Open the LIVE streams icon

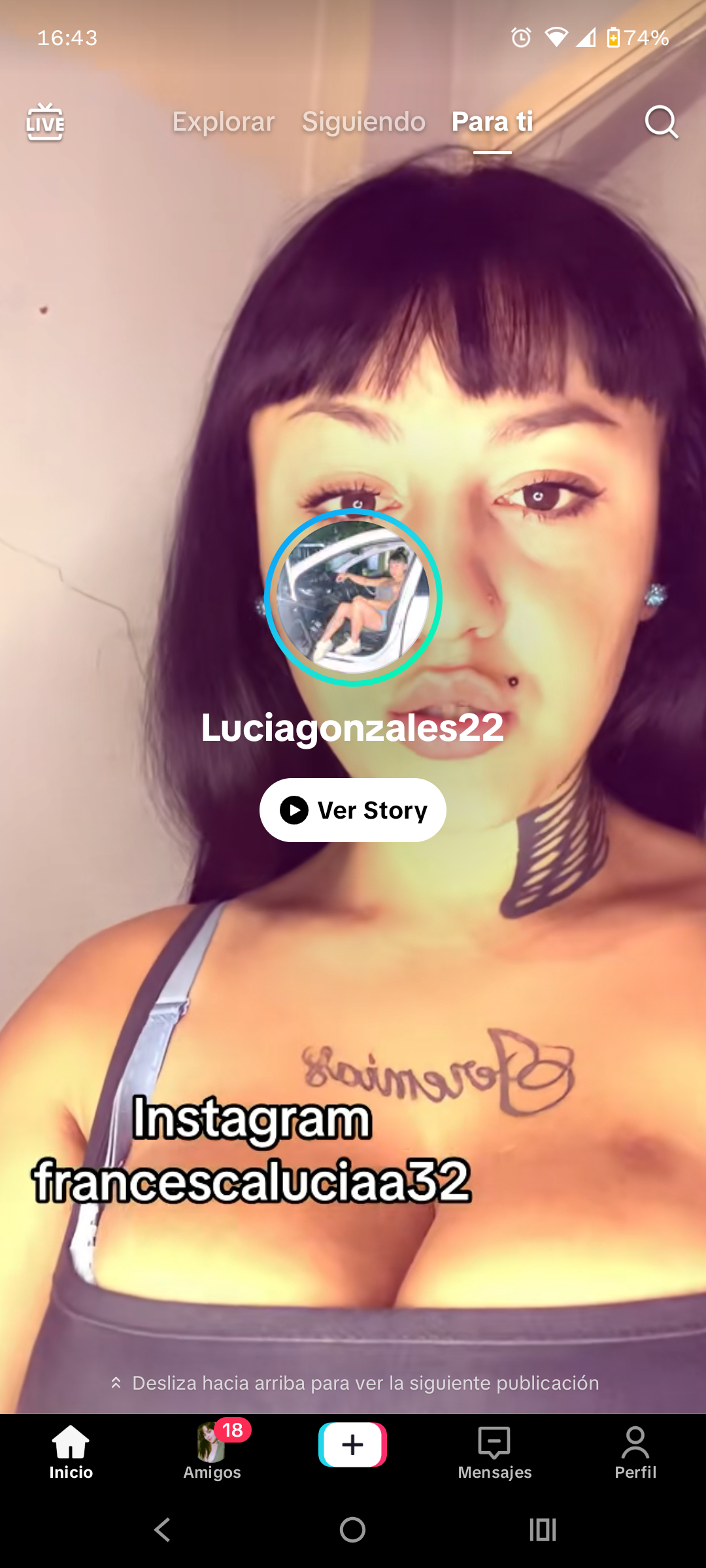coord(44,122)
